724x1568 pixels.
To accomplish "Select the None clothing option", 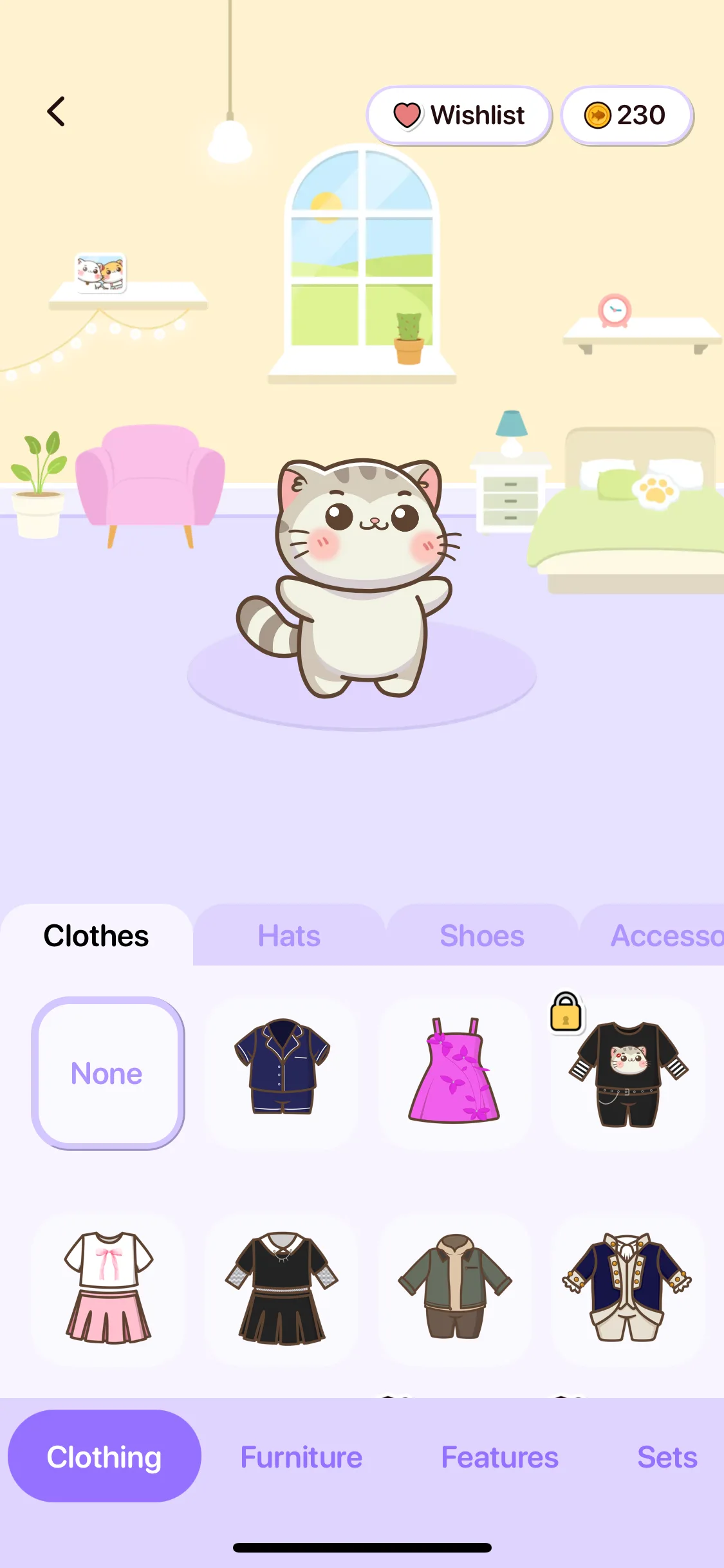I will (x=107, y=1073).
